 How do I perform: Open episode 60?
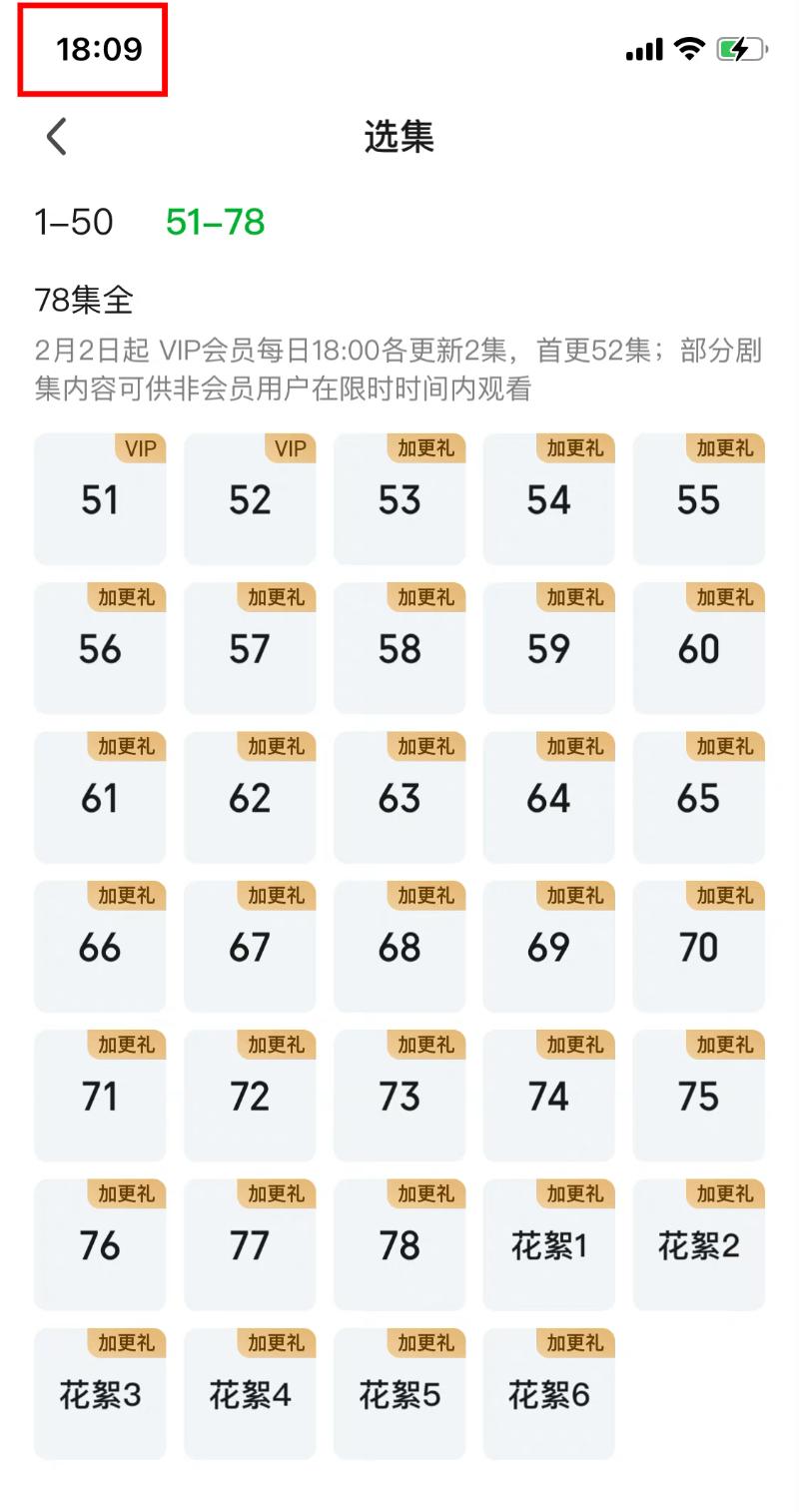pos(698,649)
